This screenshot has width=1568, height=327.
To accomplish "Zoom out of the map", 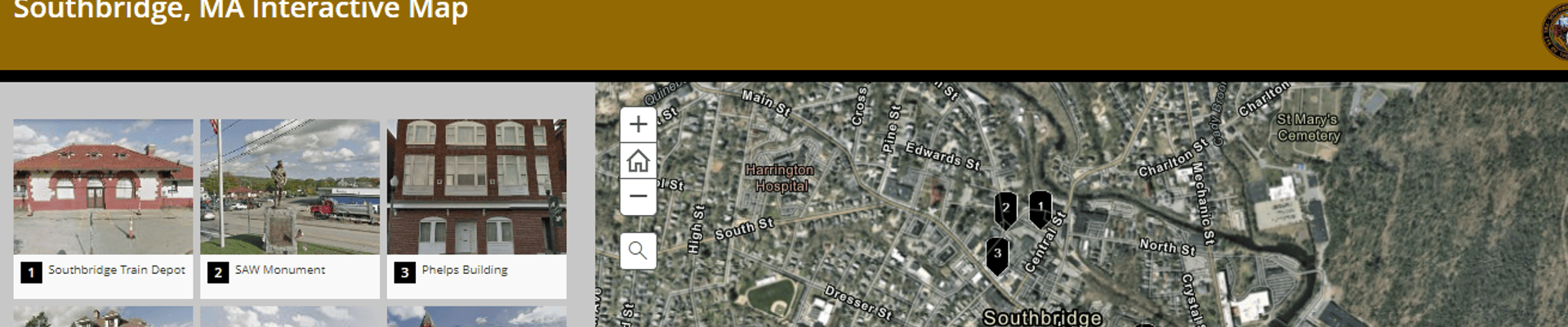I will click(x=638, y=196).
